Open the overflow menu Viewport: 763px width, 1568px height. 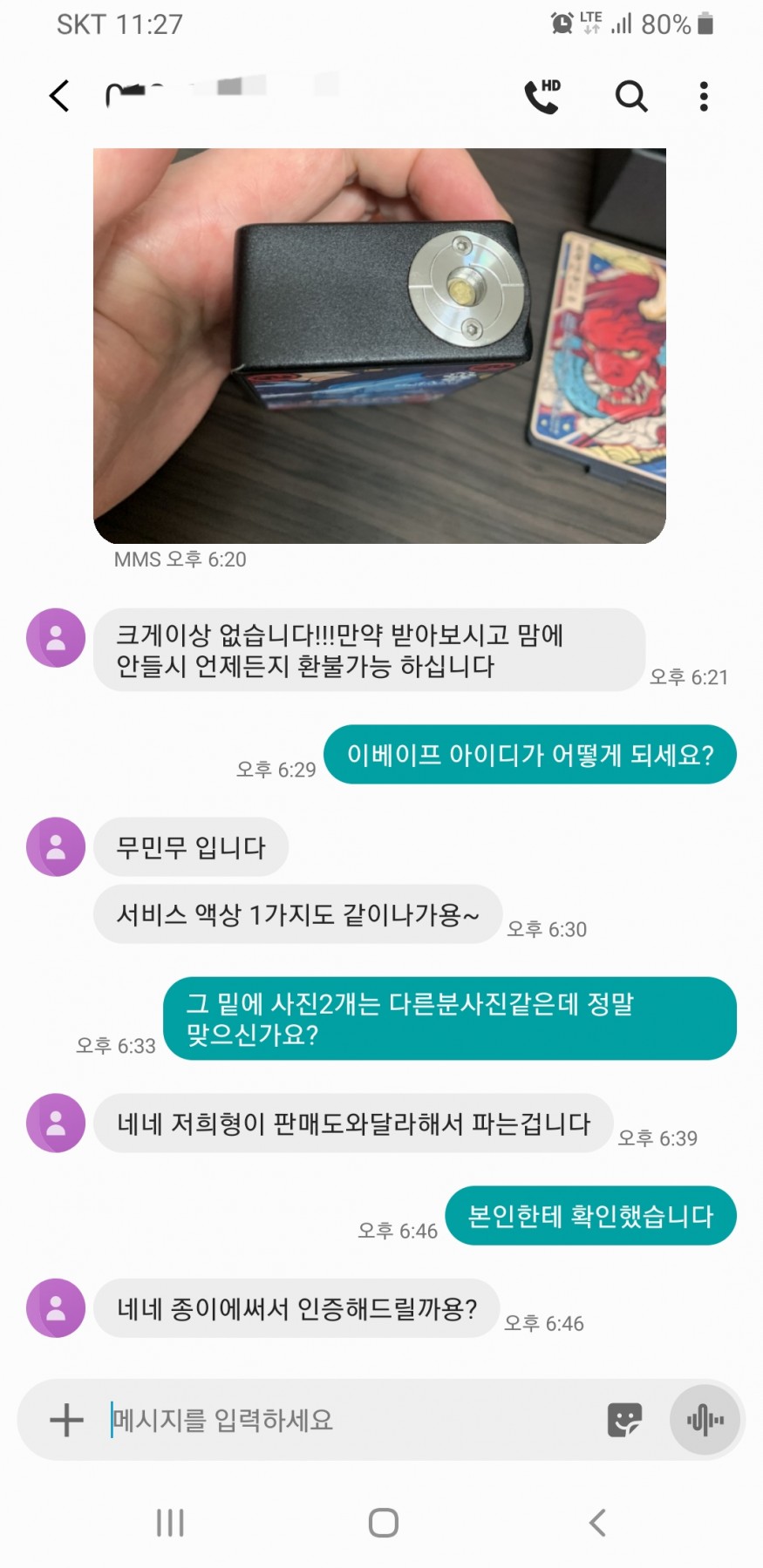pos(704,96)
